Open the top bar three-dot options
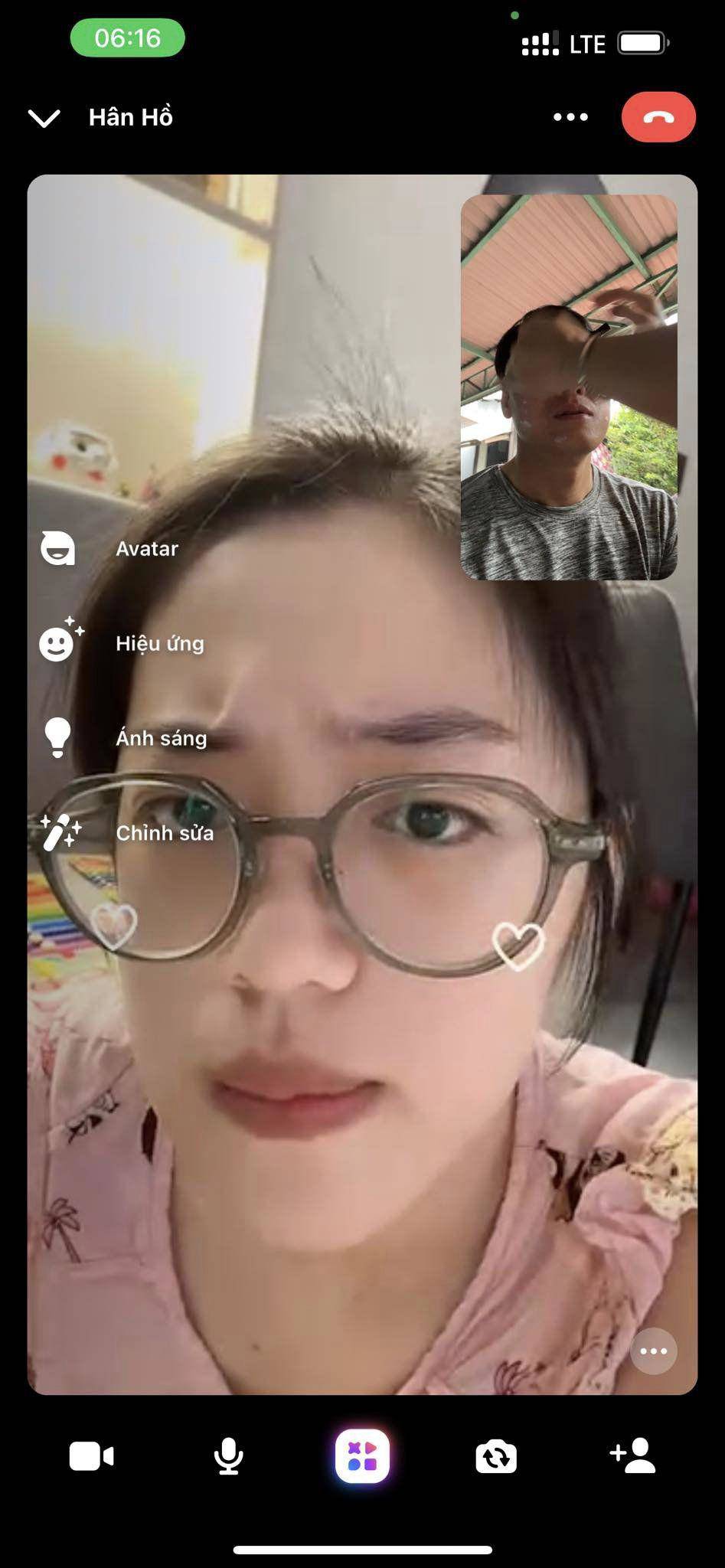Viewport: 725px width, 1568px height. (570, 117)
